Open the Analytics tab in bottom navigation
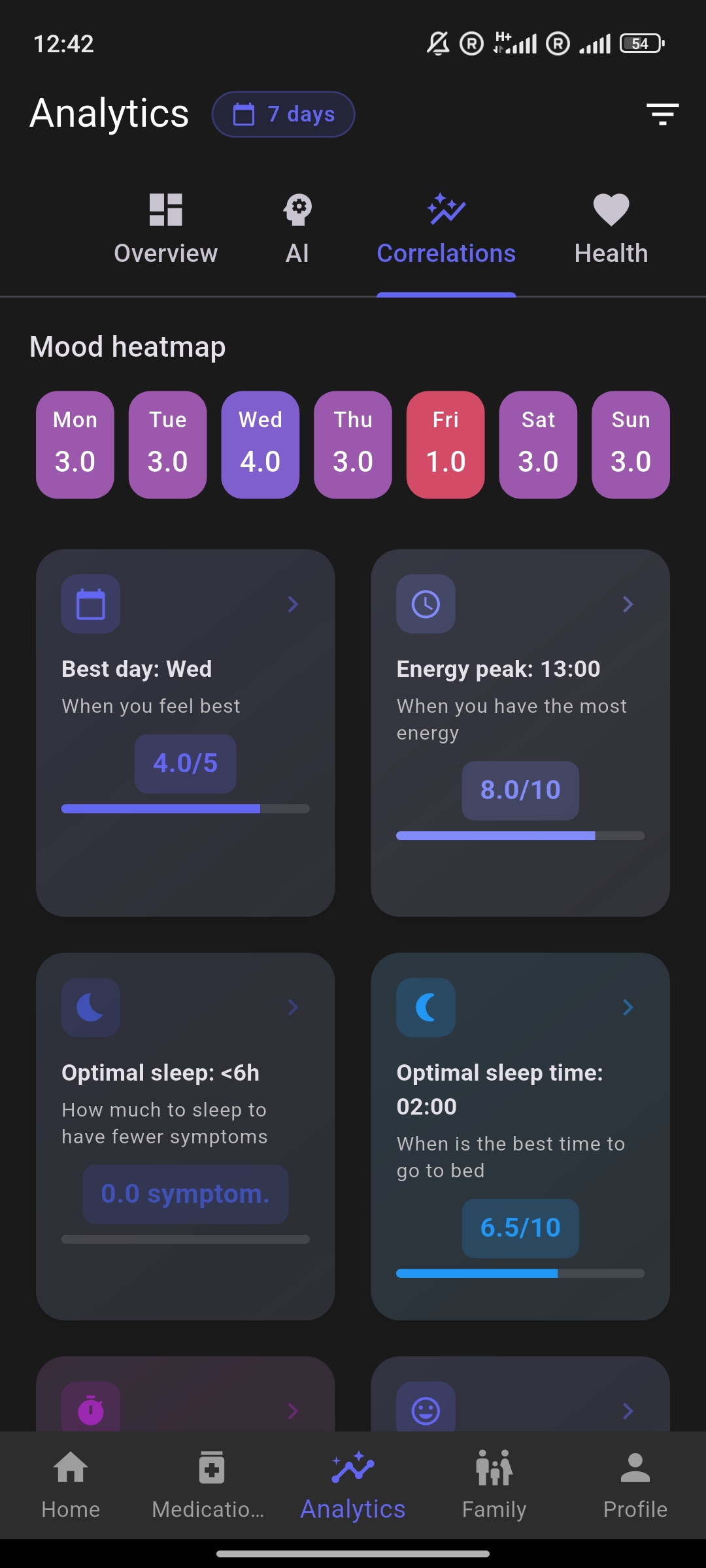706x1568 pixels. click(x=353, y=1484)
